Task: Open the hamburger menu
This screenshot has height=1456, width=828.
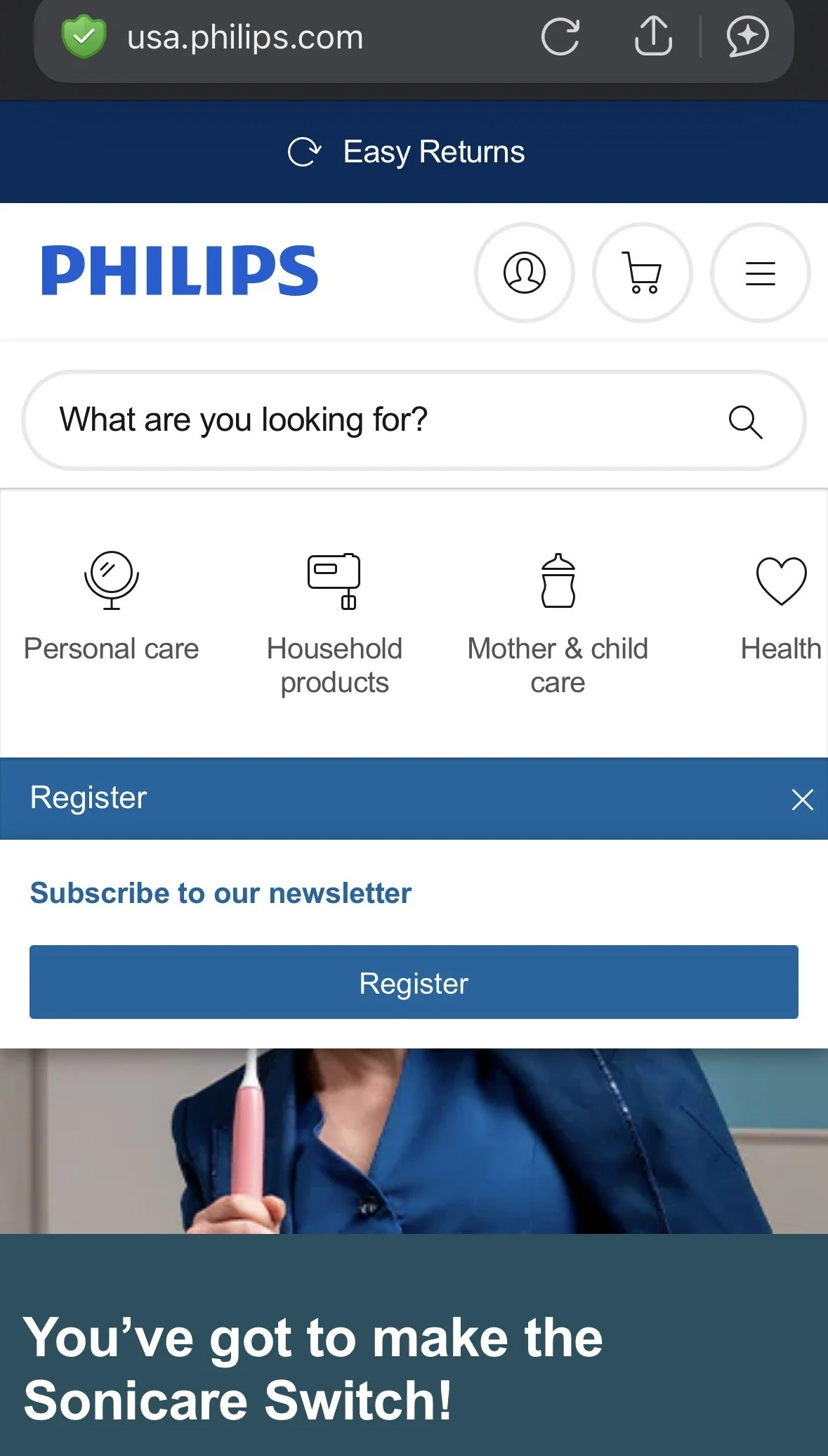Action: click(x=761, y=273)
